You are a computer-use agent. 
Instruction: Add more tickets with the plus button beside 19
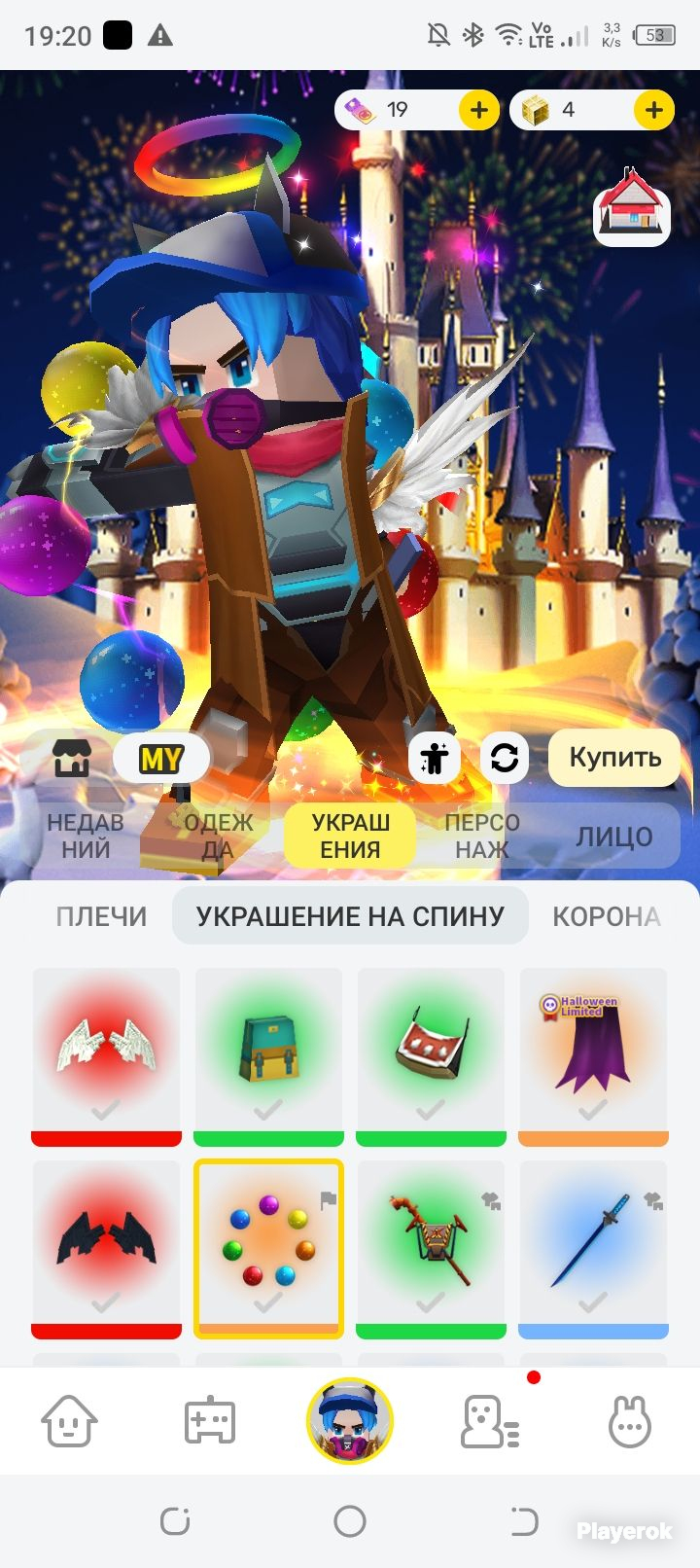tap(478, 111)
